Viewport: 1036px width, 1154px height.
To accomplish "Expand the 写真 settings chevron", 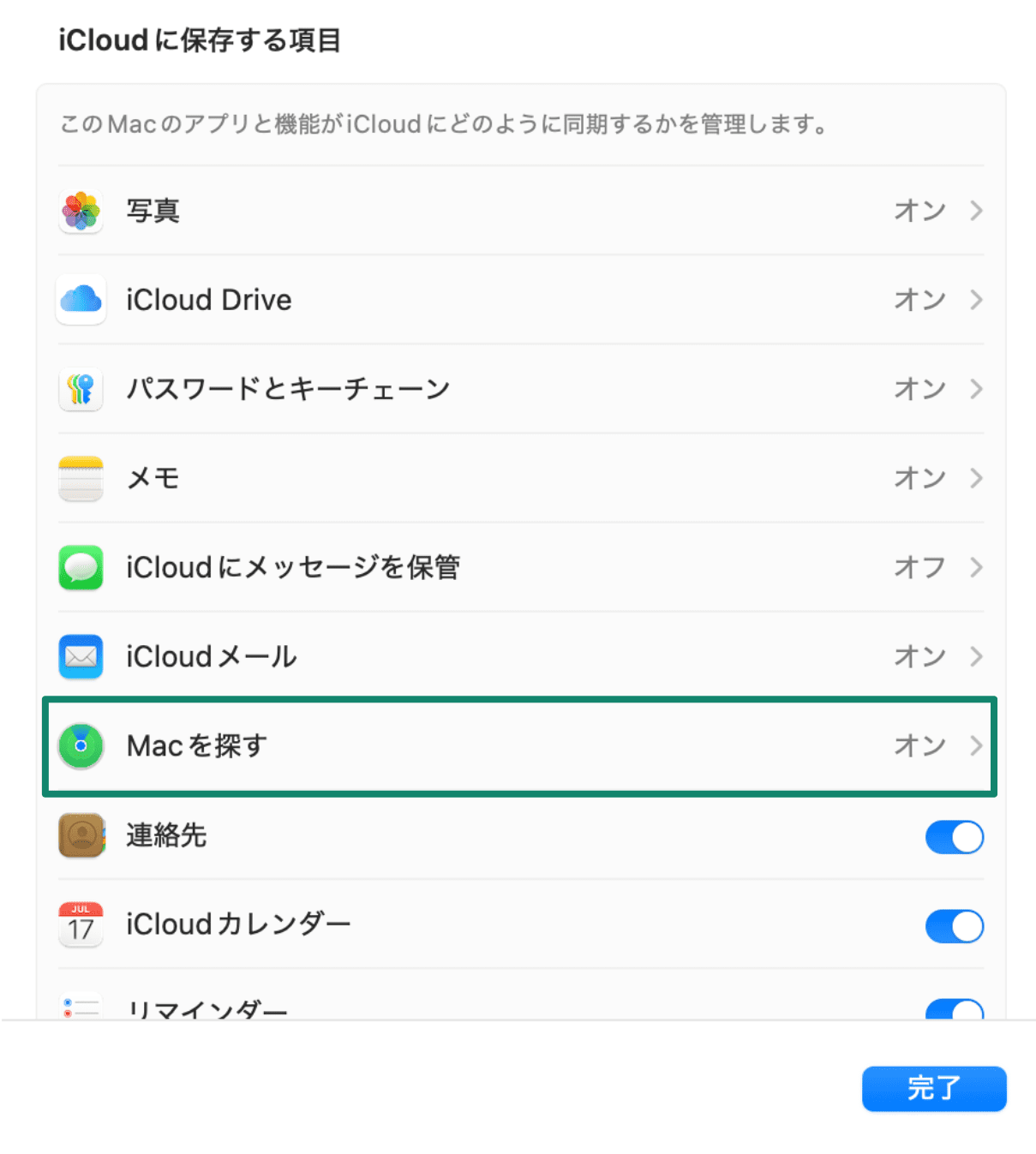I will tap(976, 212).
